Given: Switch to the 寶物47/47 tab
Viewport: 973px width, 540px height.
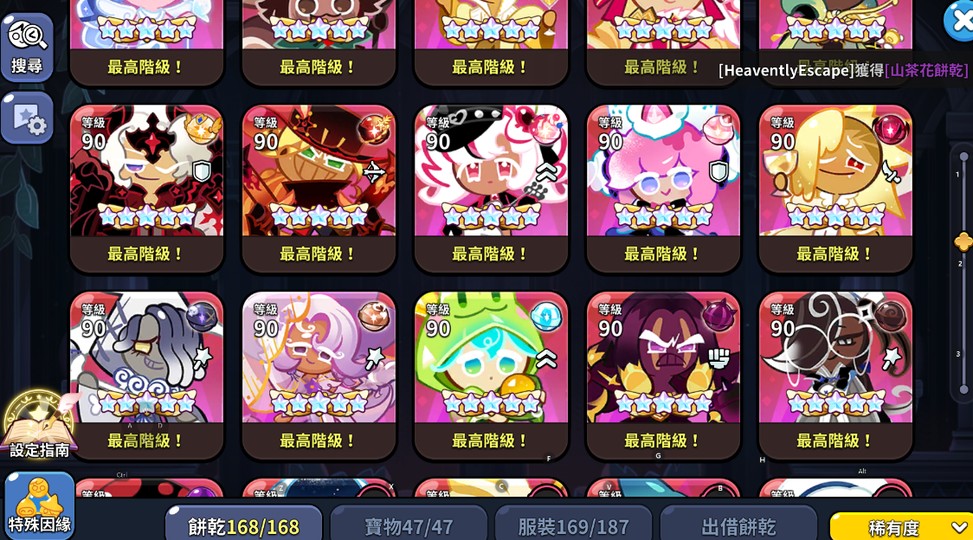Looking at the screenshot, I should pyautogui.click(x=408, y=526).
